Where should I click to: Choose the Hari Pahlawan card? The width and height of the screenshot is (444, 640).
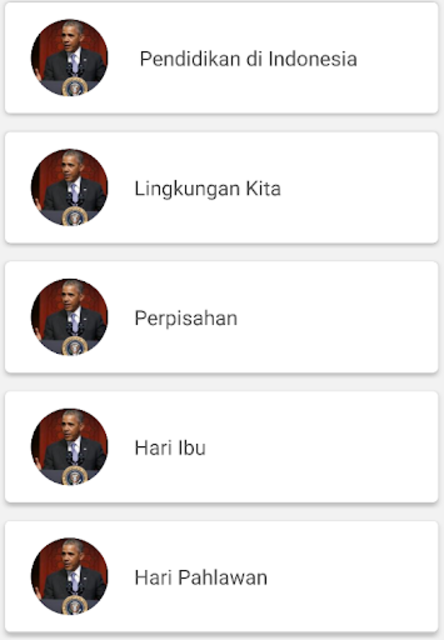221,576
